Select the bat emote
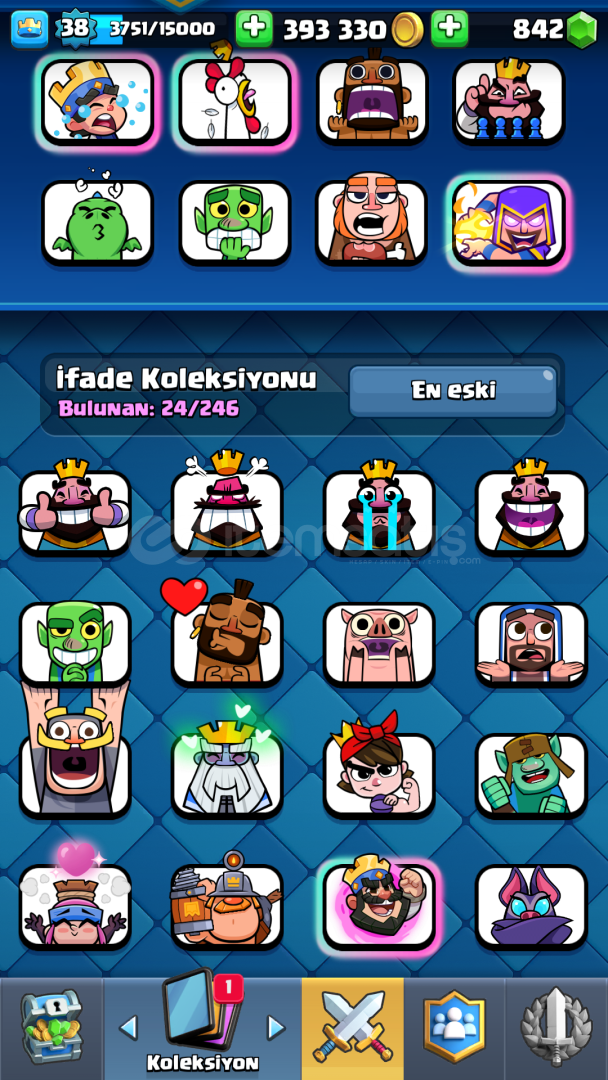This screenshot has height=1080, width=608. 532,905
